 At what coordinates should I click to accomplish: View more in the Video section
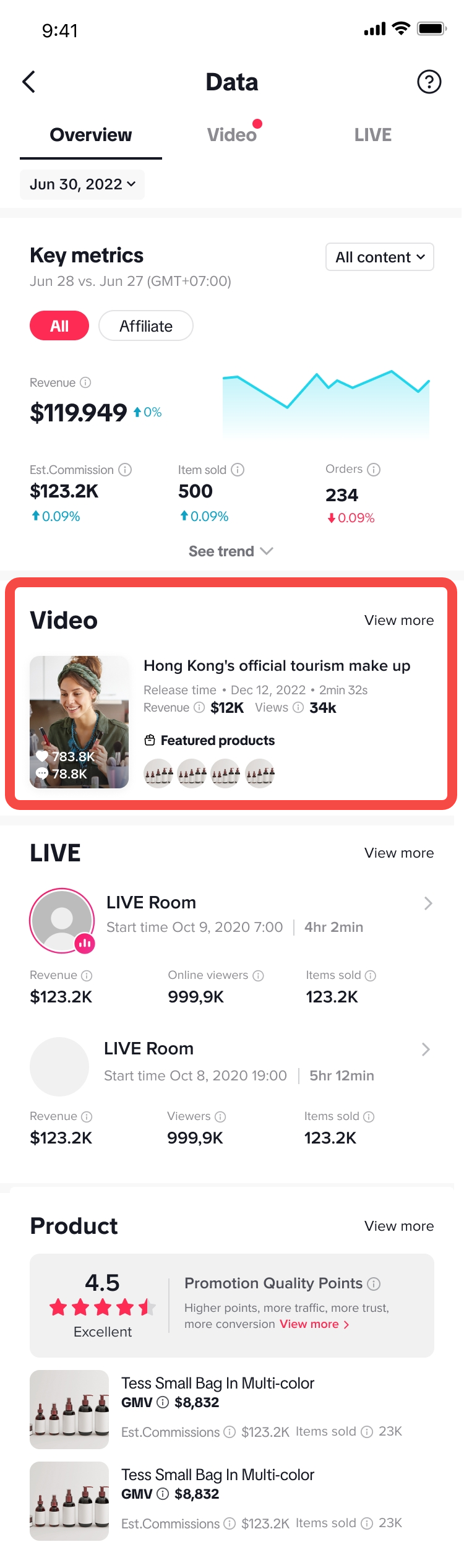(398, 620)
